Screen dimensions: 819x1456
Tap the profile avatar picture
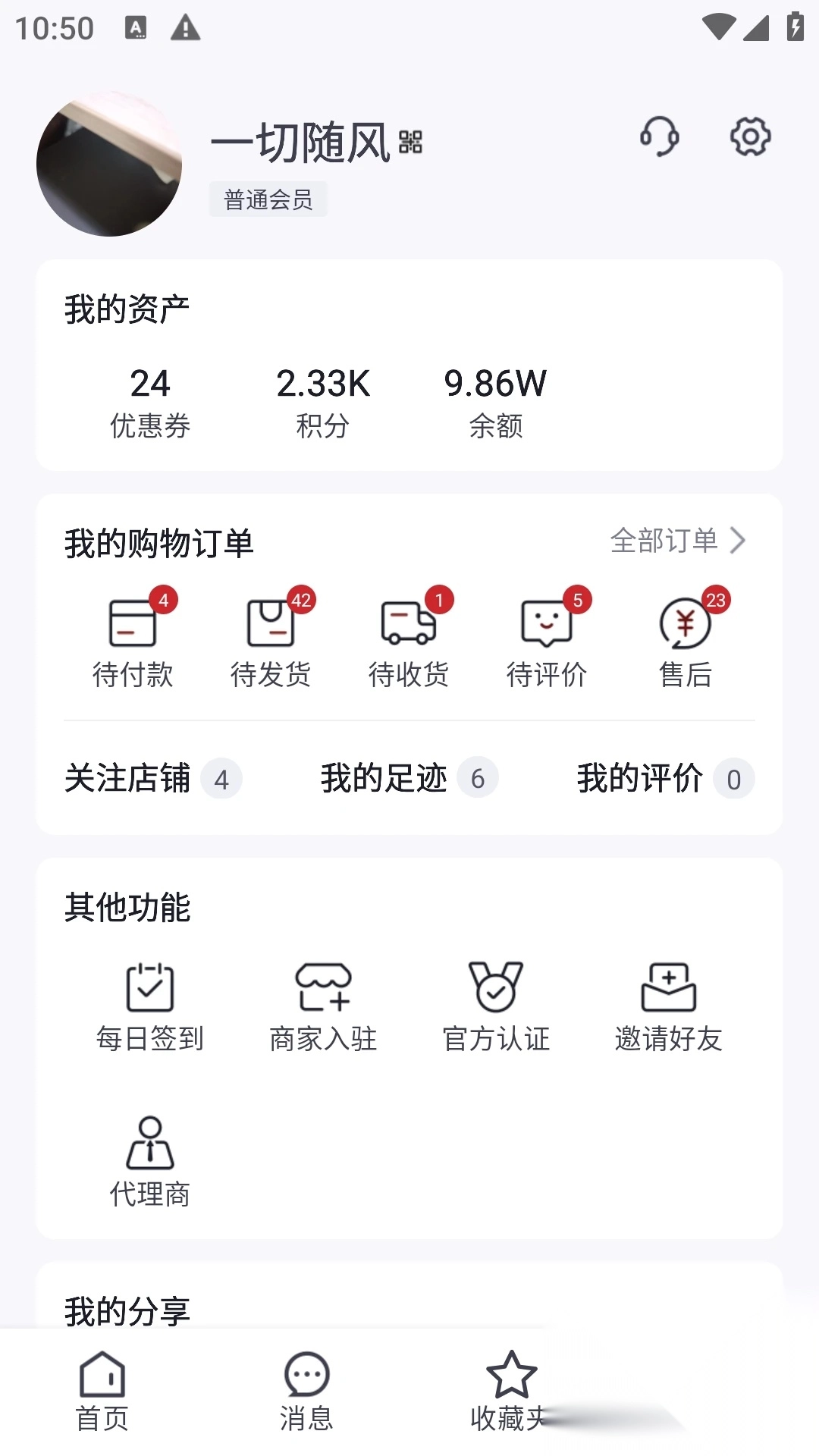109,164
